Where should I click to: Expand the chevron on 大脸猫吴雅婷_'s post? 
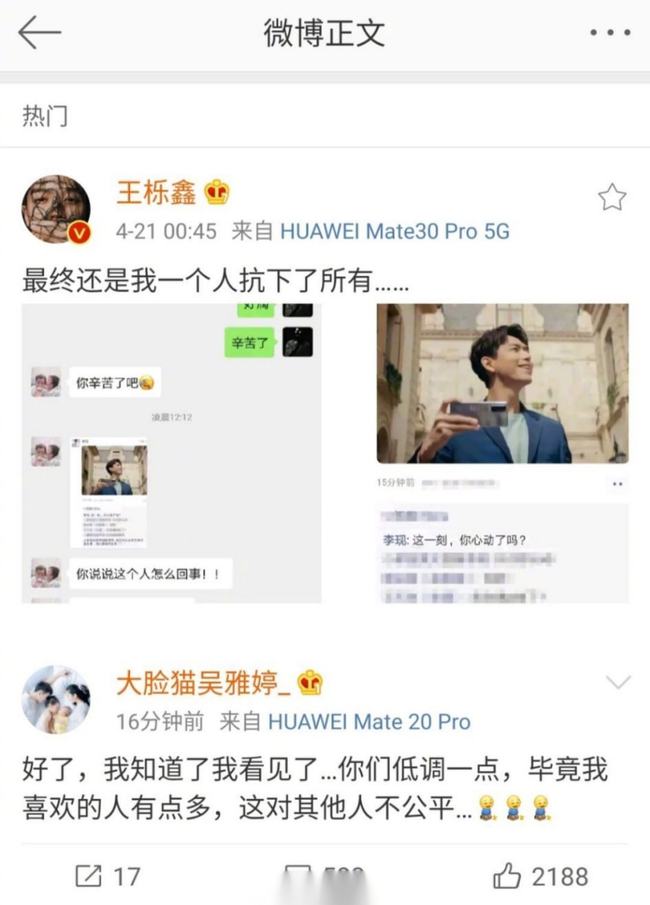618,683
